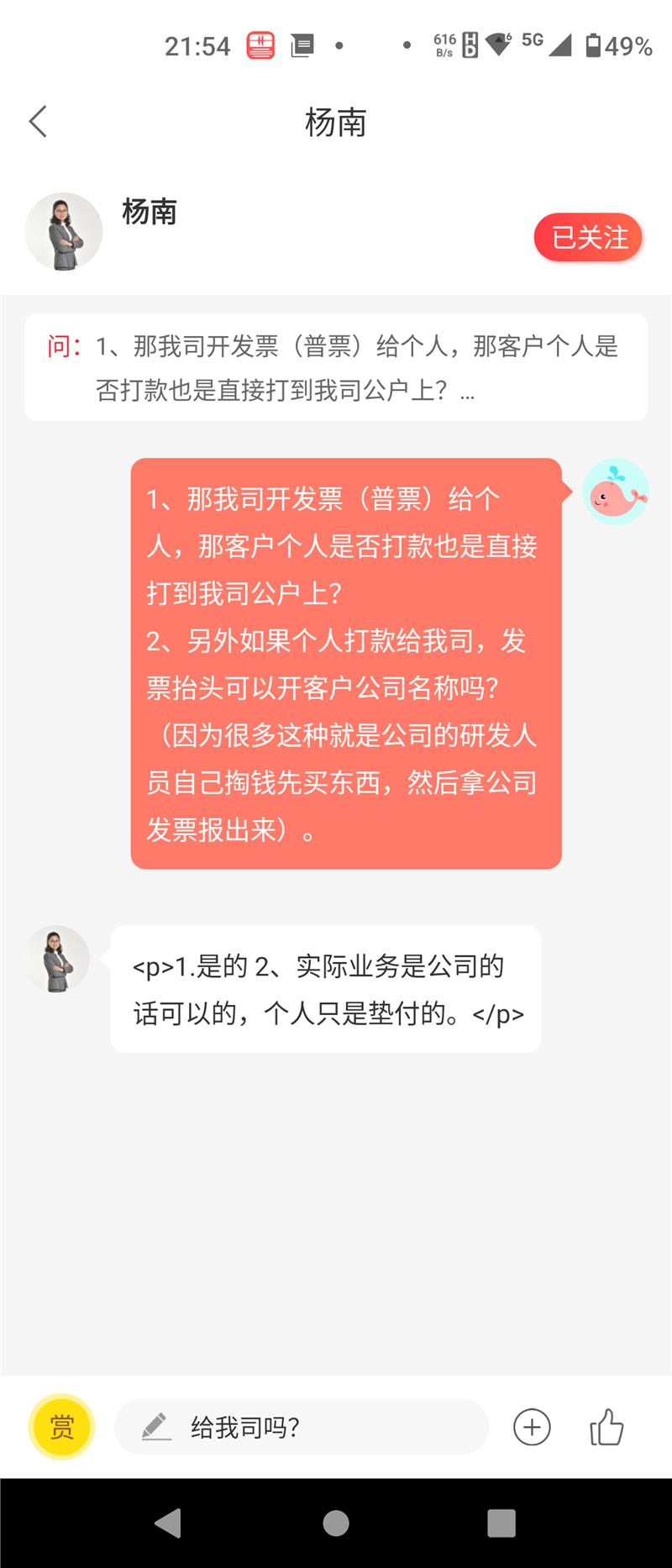Tap the system home button
Viewport: 672px width, 1568px height.
pos(336,1523)
